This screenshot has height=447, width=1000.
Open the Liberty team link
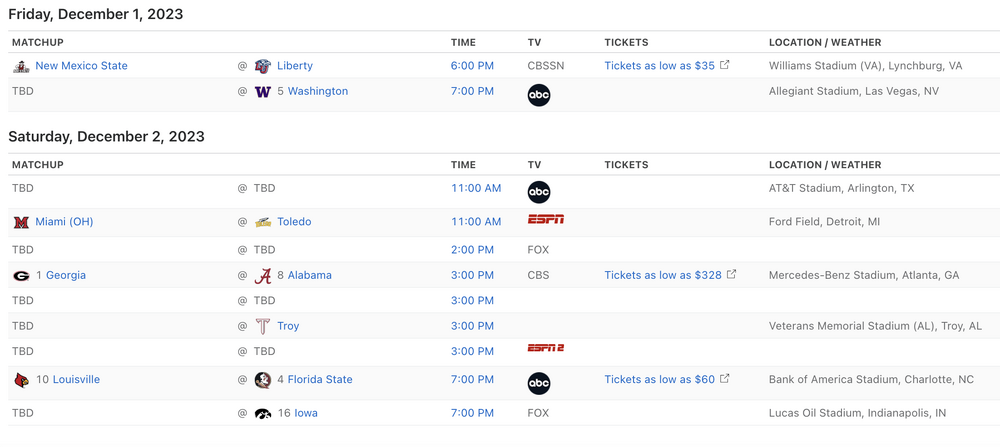(x=295, y=66)
